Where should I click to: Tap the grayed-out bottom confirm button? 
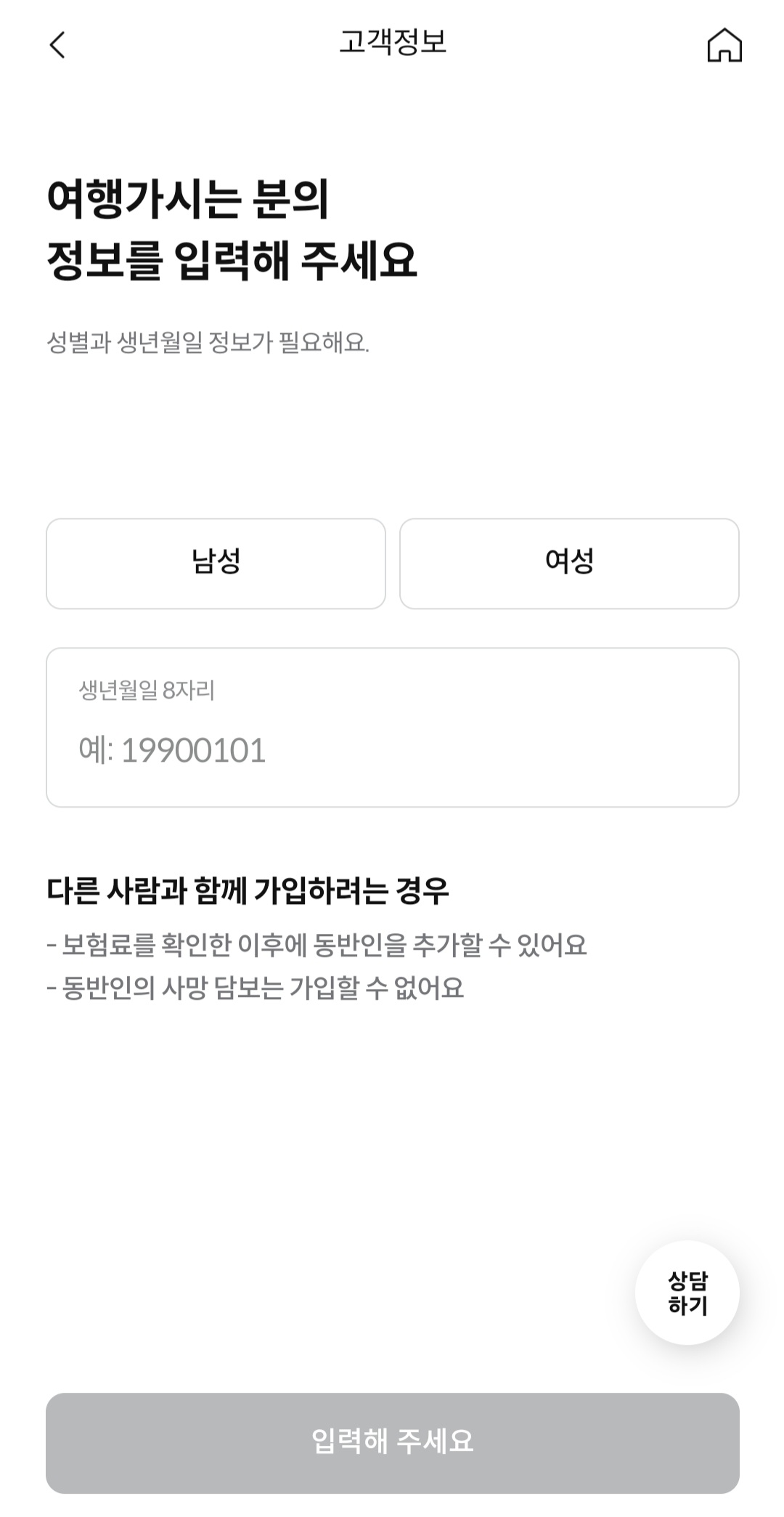(392, 1441)
